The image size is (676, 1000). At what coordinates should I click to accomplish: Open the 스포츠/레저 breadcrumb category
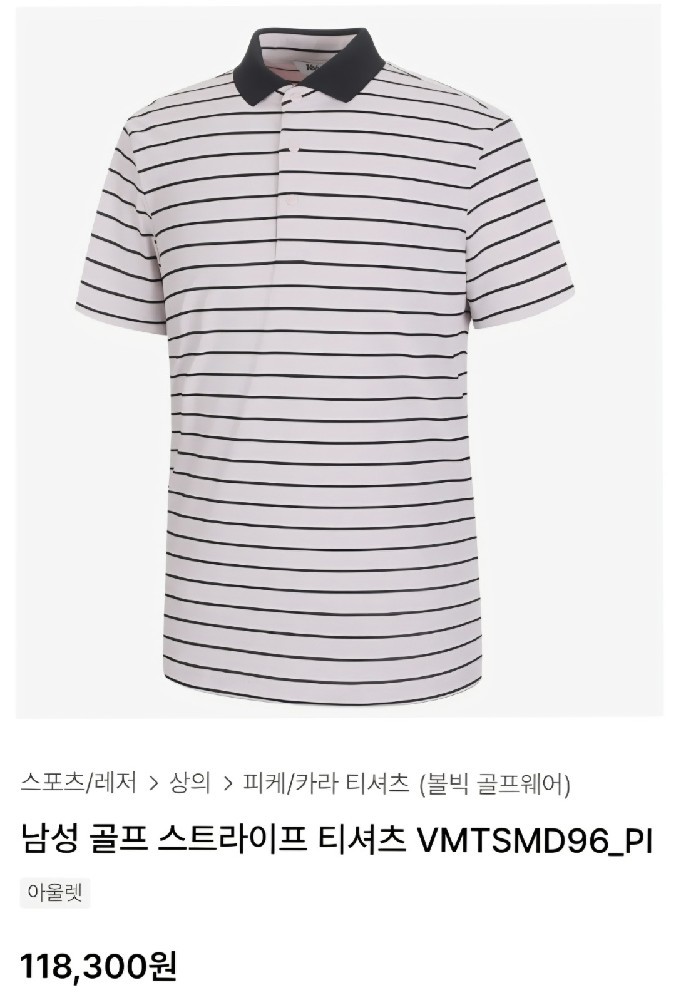click(78, 782)
